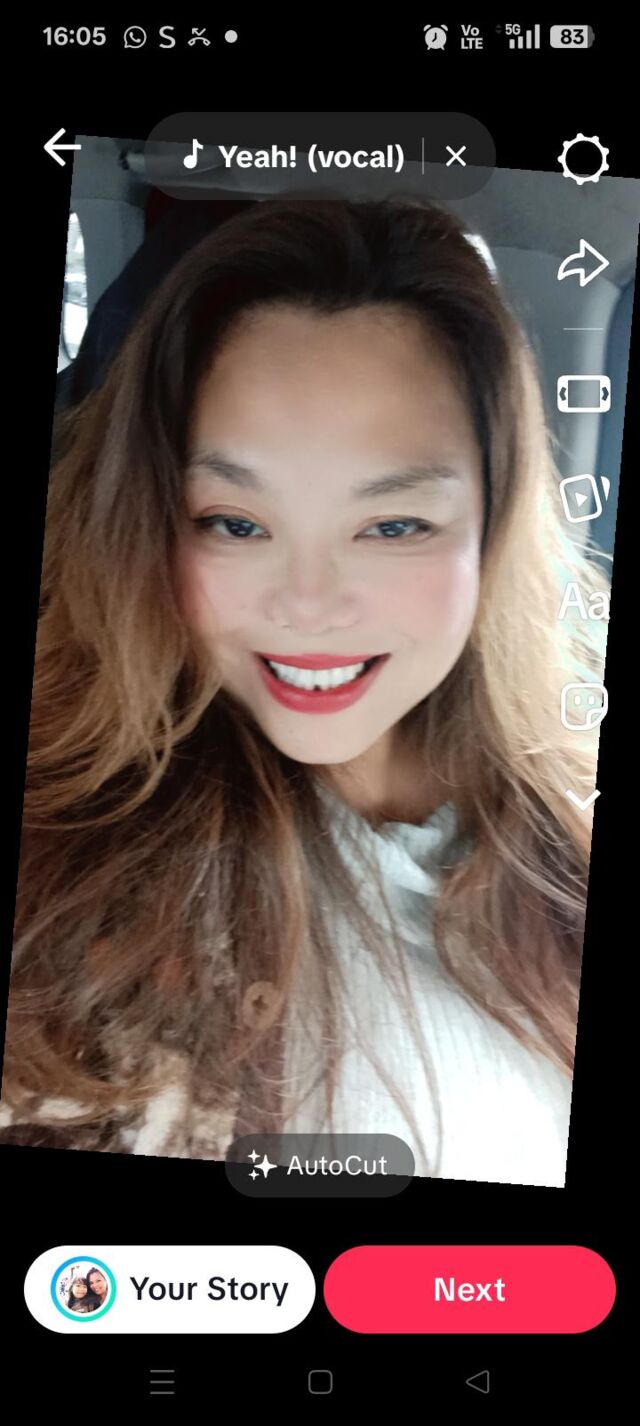This screenshot has height=1426, width=640.
Task: Go back using the top arrow
Action: pos(61,148)
